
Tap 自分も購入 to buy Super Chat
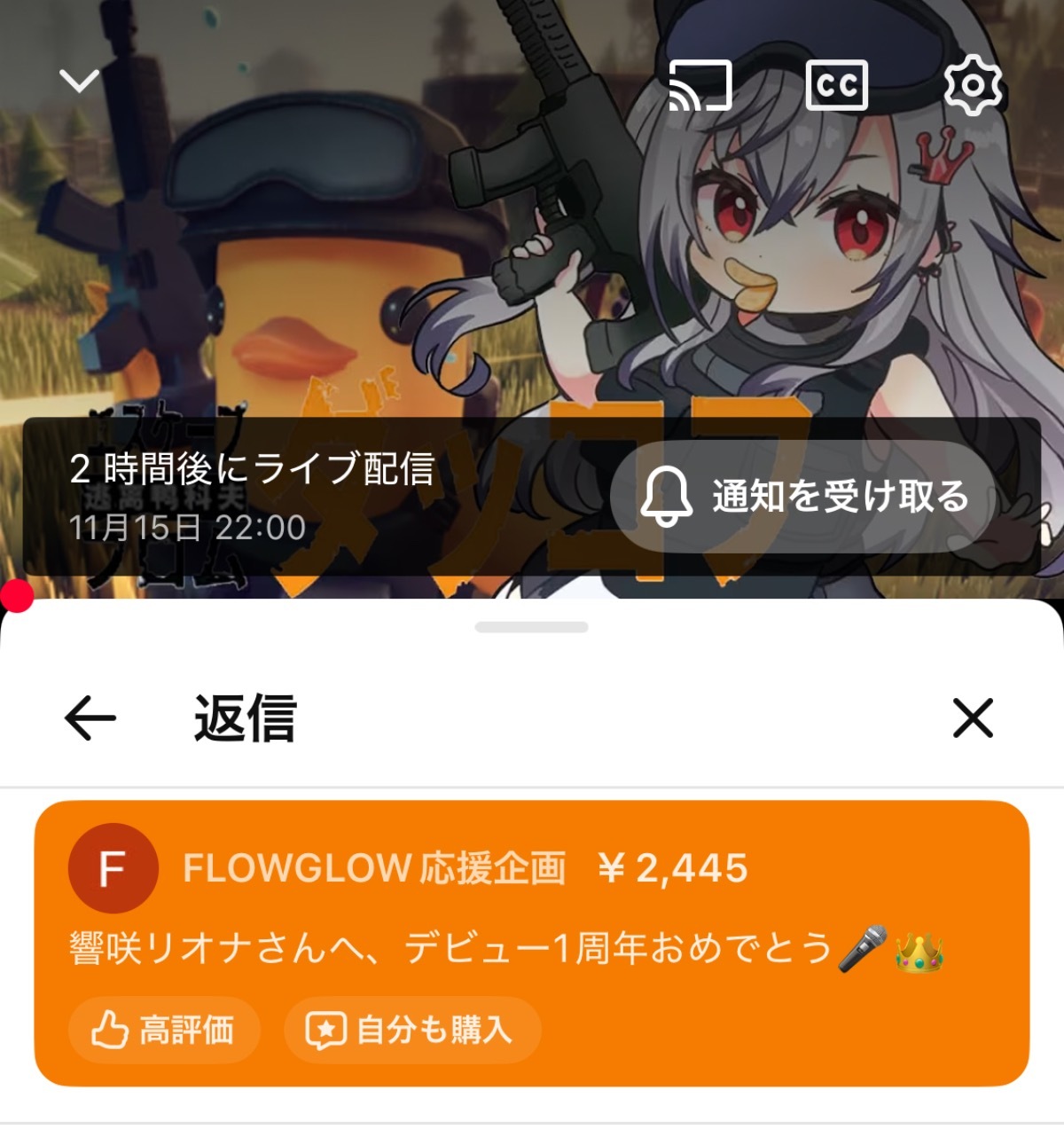coord(412,1031)
